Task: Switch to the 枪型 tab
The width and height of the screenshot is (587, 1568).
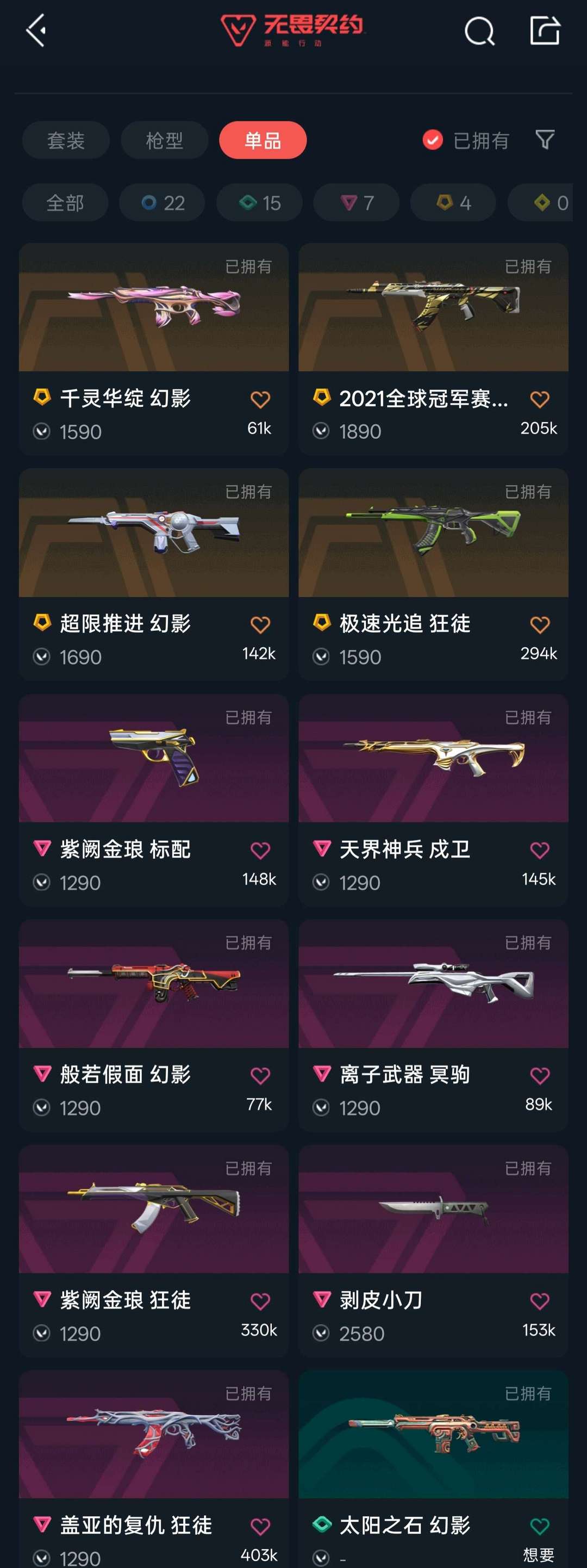Action: click(164, 141)
